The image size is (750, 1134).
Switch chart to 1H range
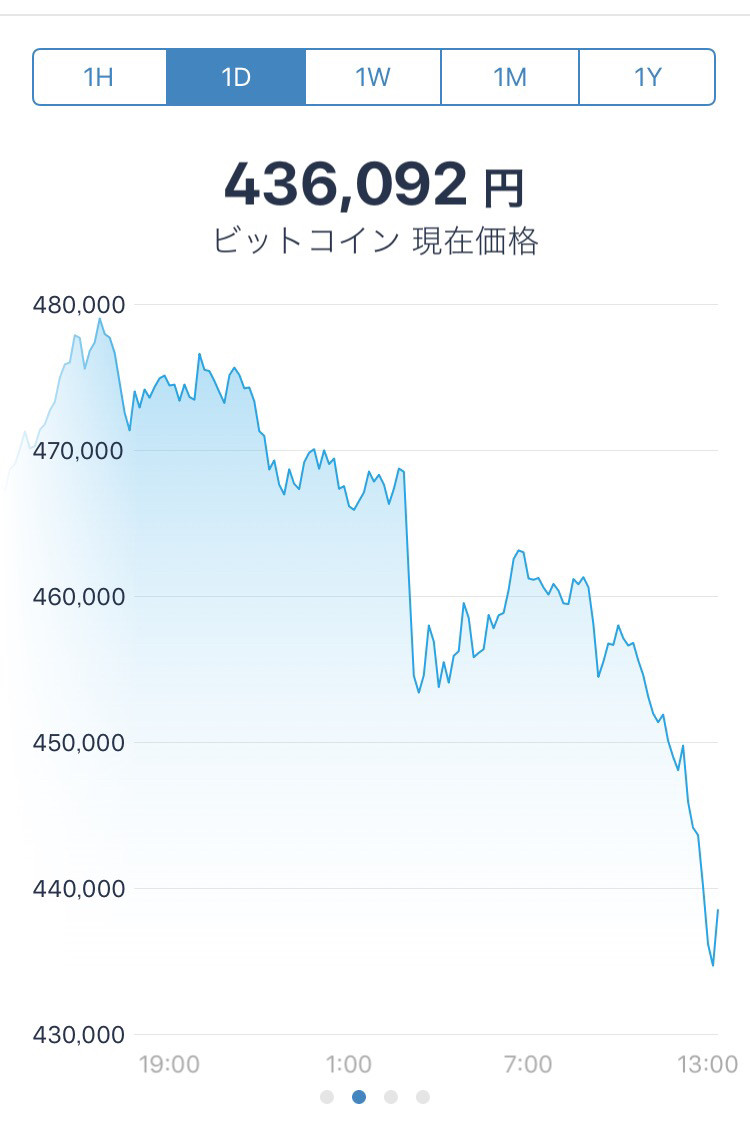coord(99,77)
